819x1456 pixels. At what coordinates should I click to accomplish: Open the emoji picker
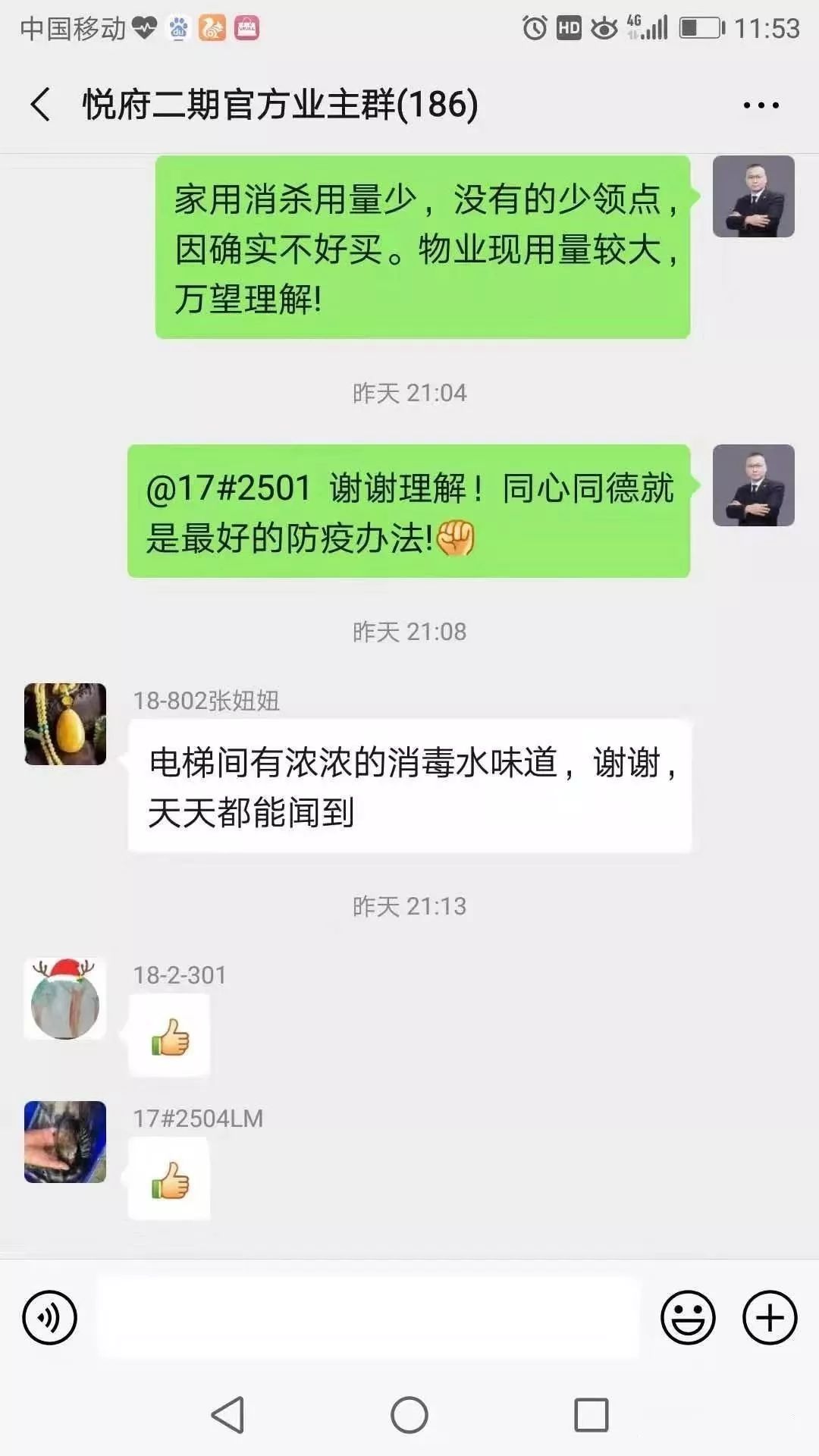point(688,1318)
